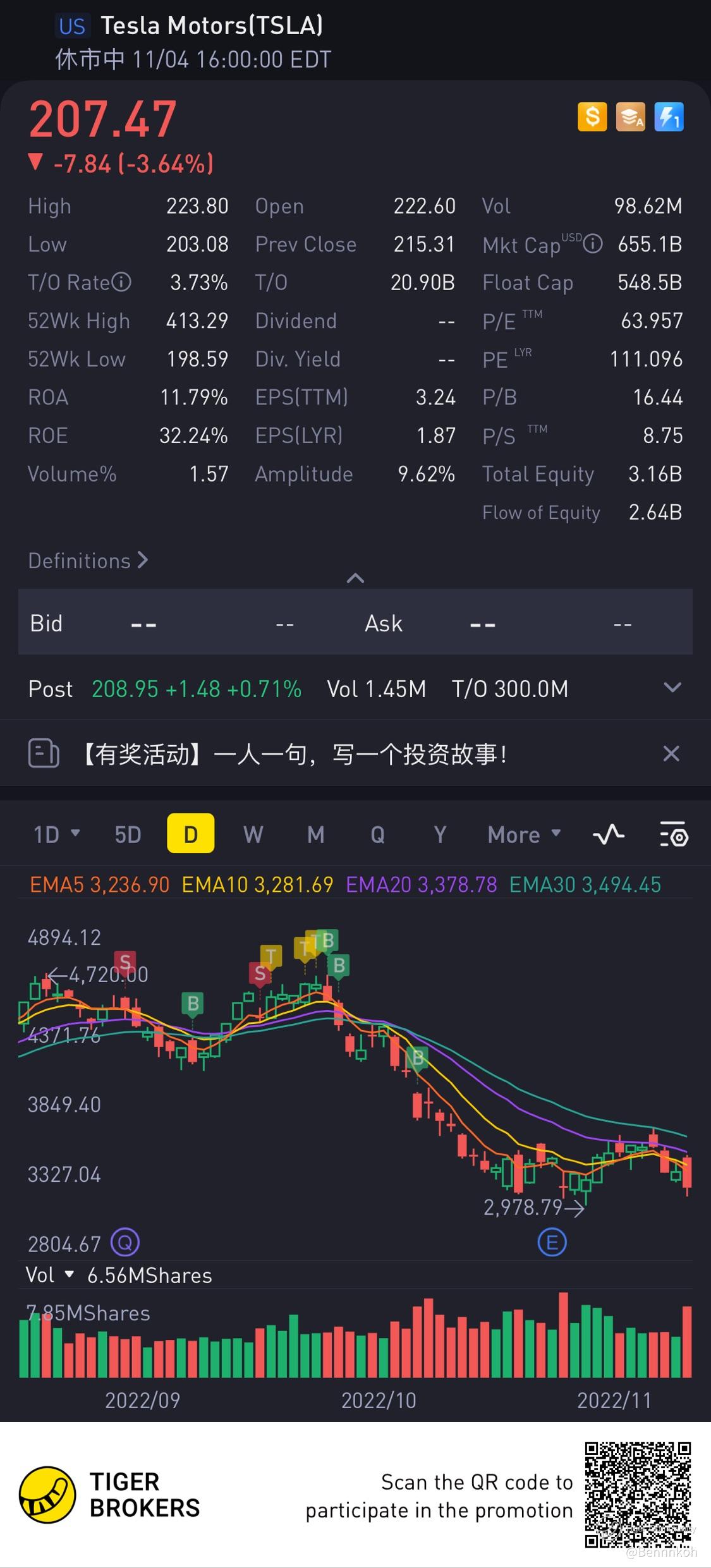Switch to the Y yearly chart
This screenshot has height=1568, width=711.
click(440, 834)
